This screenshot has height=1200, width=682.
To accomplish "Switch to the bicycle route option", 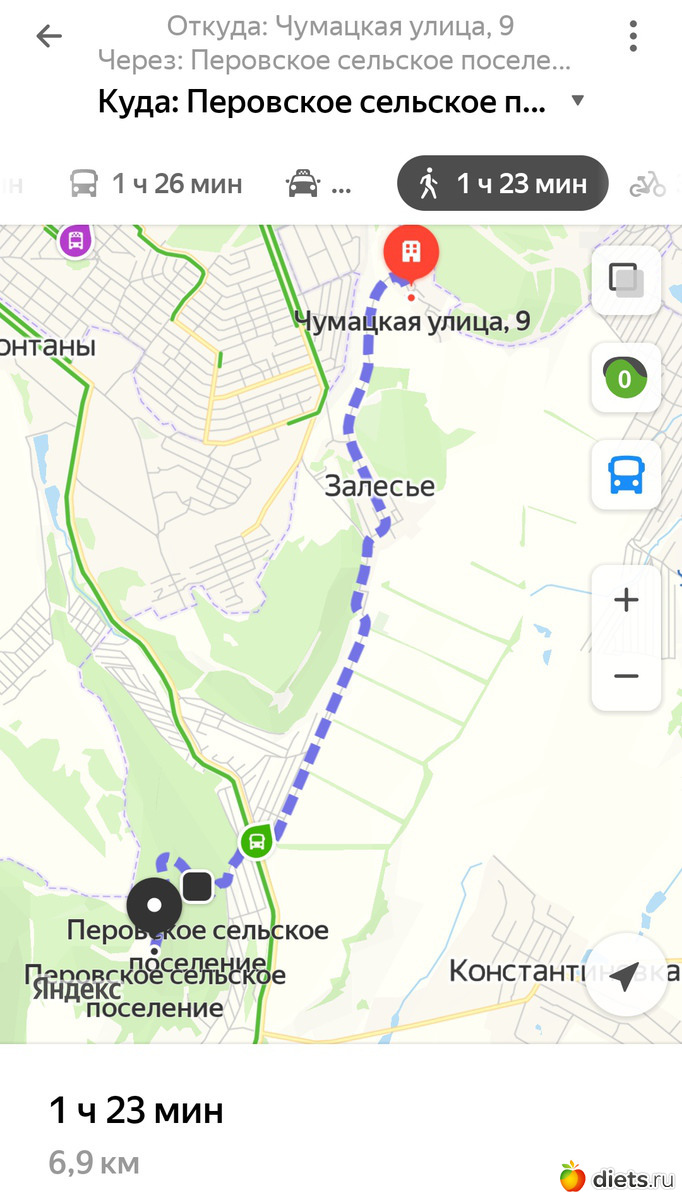I will [648, 184].
